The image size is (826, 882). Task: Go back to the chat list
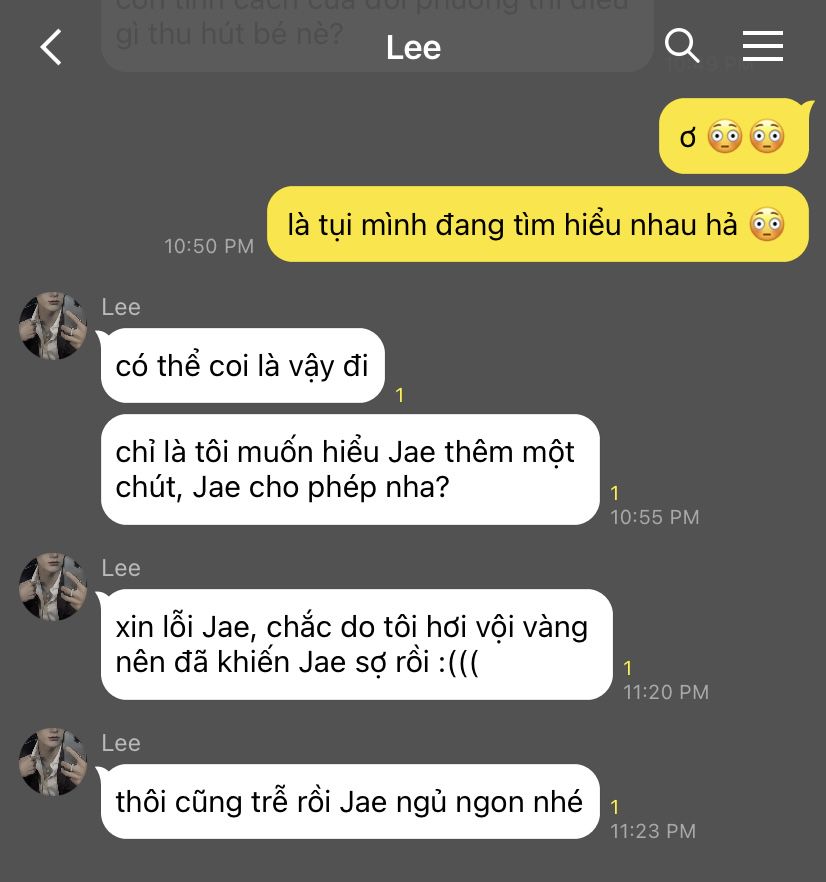(51, 47)
